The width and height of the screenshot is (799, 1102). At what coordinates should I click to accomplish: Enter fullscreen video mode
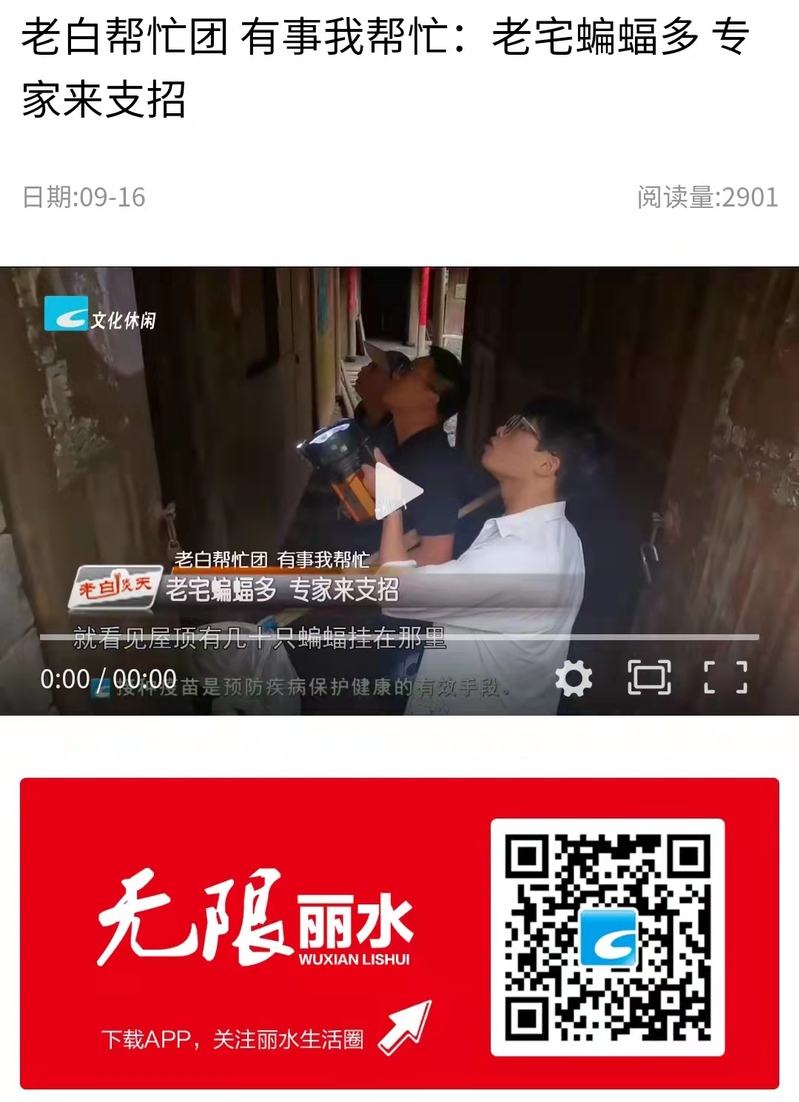pyautogui.click(x=725, y=677)
